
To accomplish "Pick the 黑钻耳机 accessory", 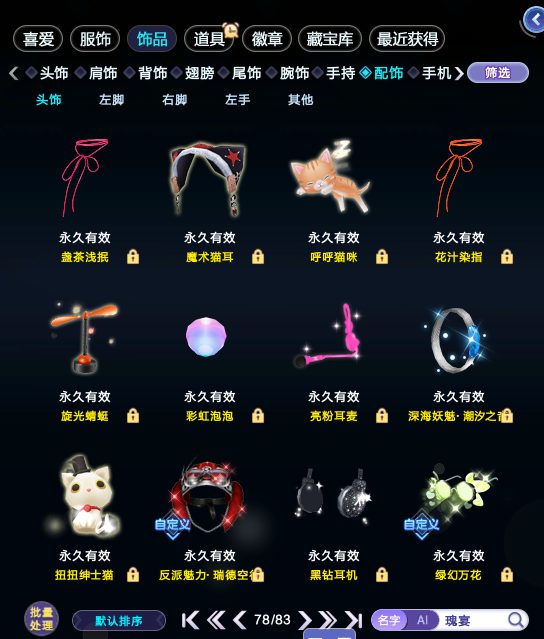I will point(334,519).
